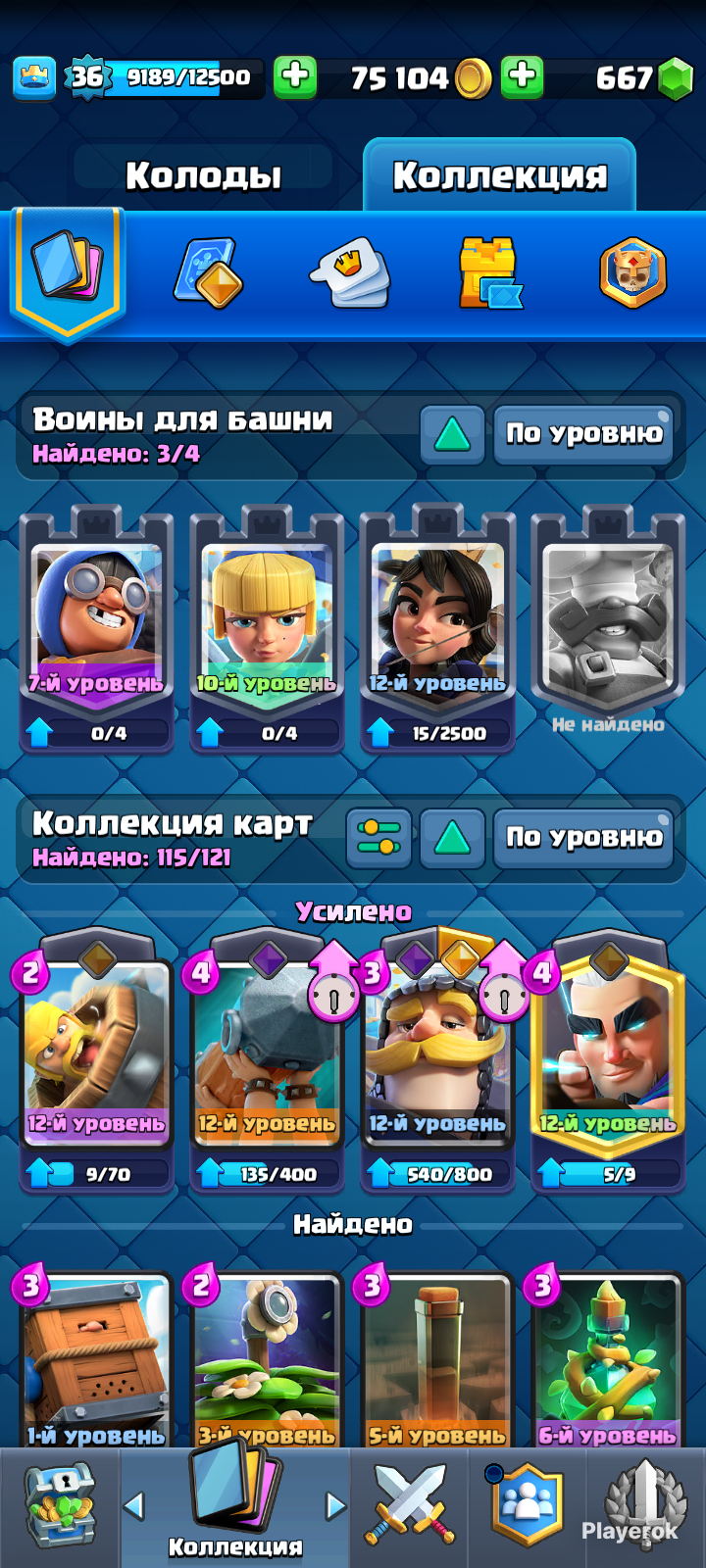706x1568 pixels.
Task: Open the Barbarian Barrel card at 9/70
Action: 96,1061
